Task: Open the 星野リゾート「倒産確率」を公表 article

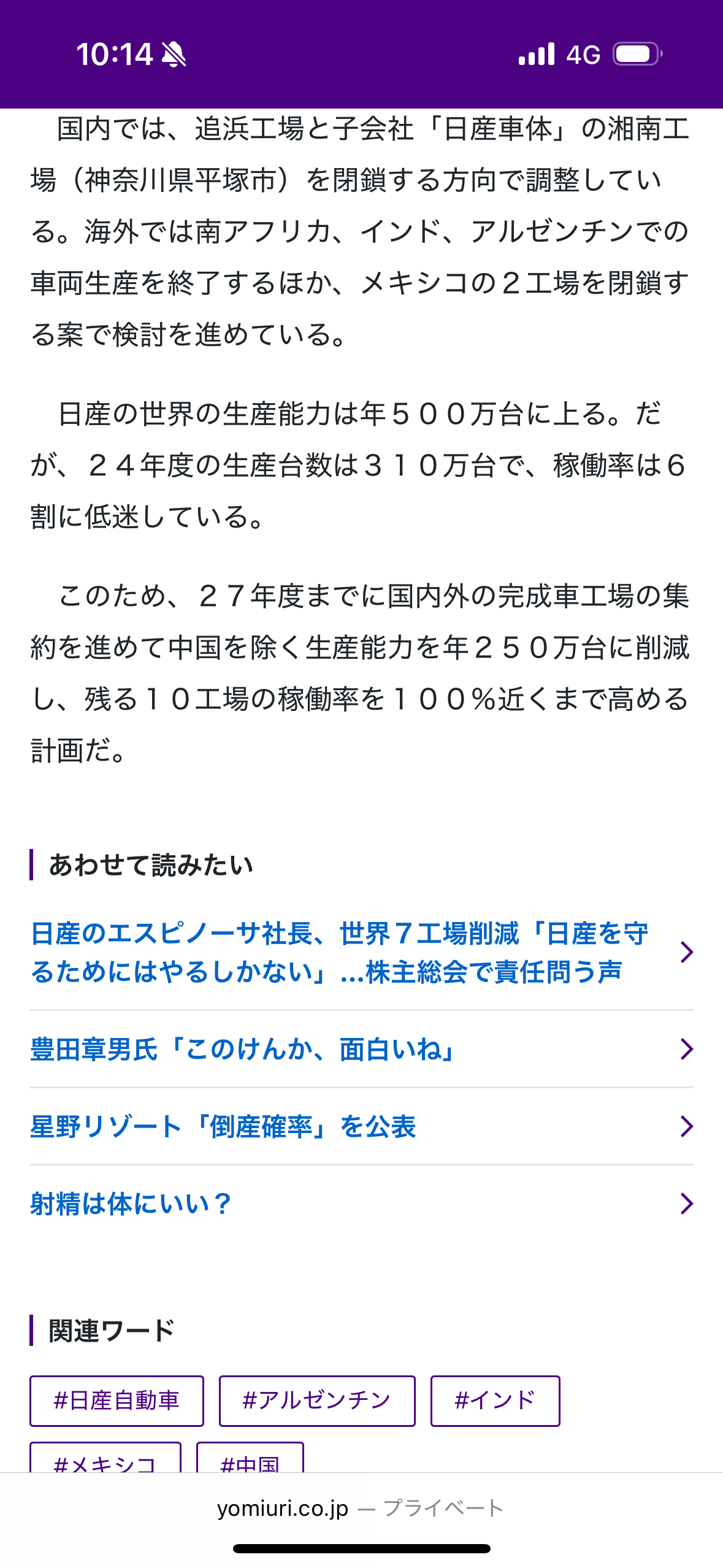Action: point(361,1126)
